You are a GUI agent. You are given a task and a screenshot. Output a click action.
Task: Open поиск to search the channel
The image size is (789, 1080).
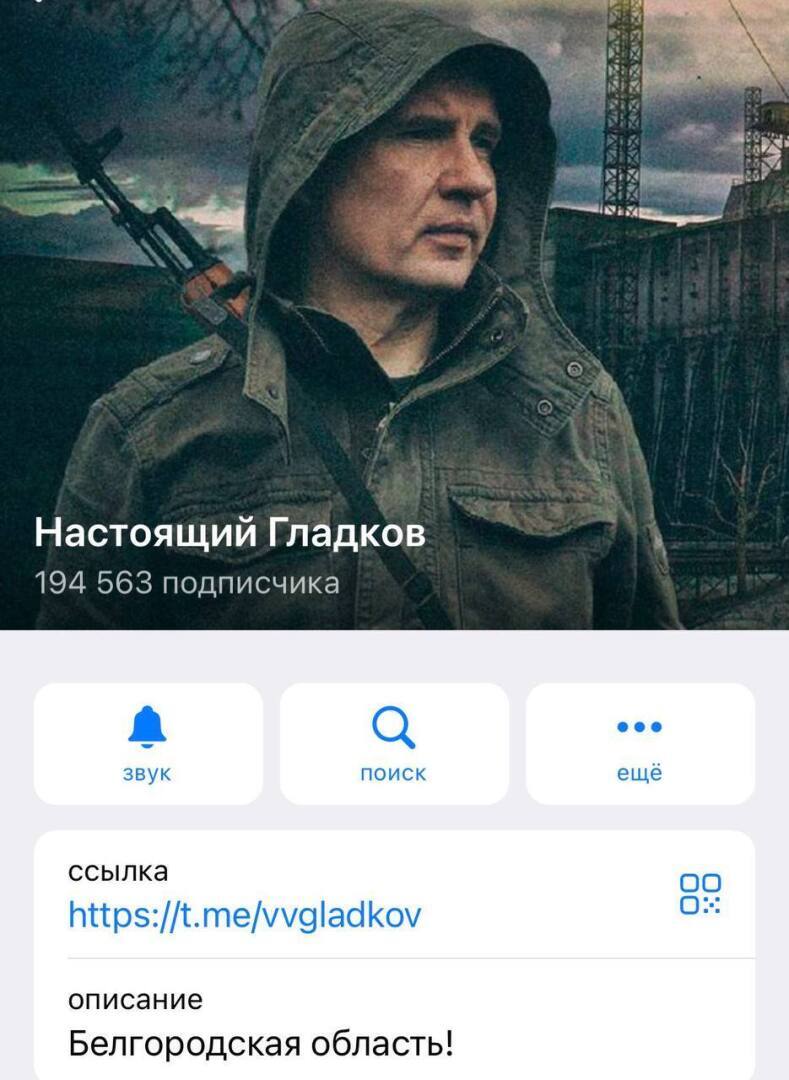click(x=393, y=743)
